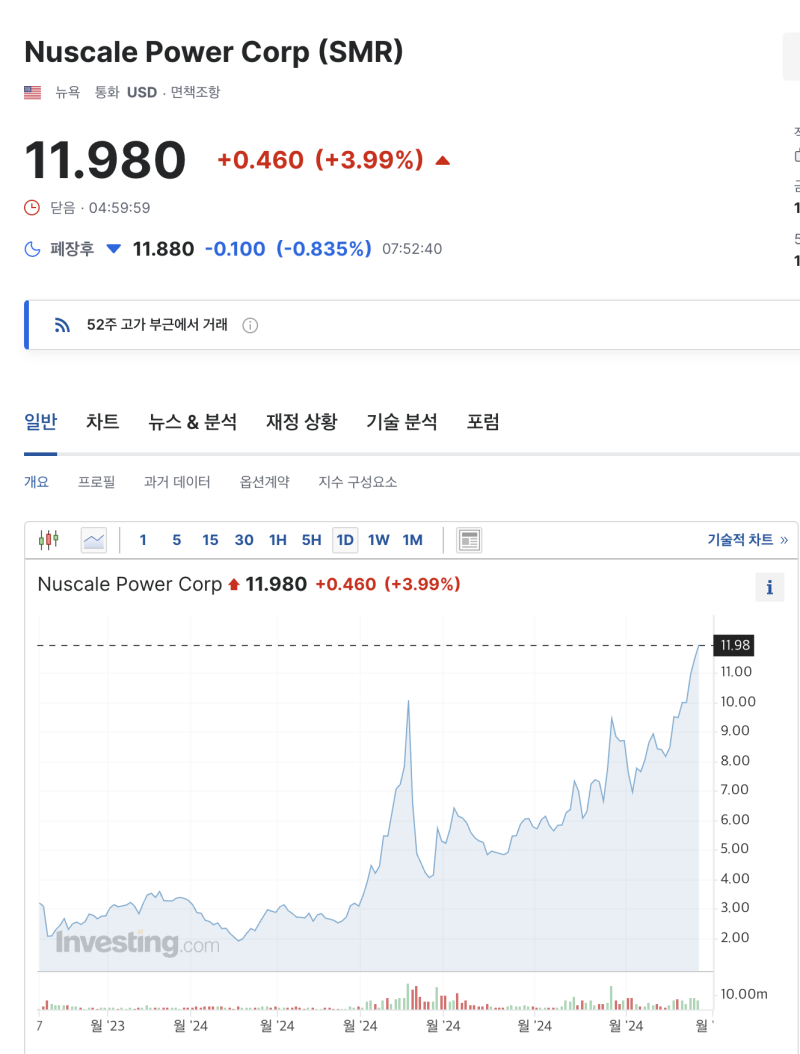Image resolution: width=800 pixels, height=1054 pixels.
Task: Enable the 1W weekly timeframe
Action: pyautogui.click(x=378, y=539)
